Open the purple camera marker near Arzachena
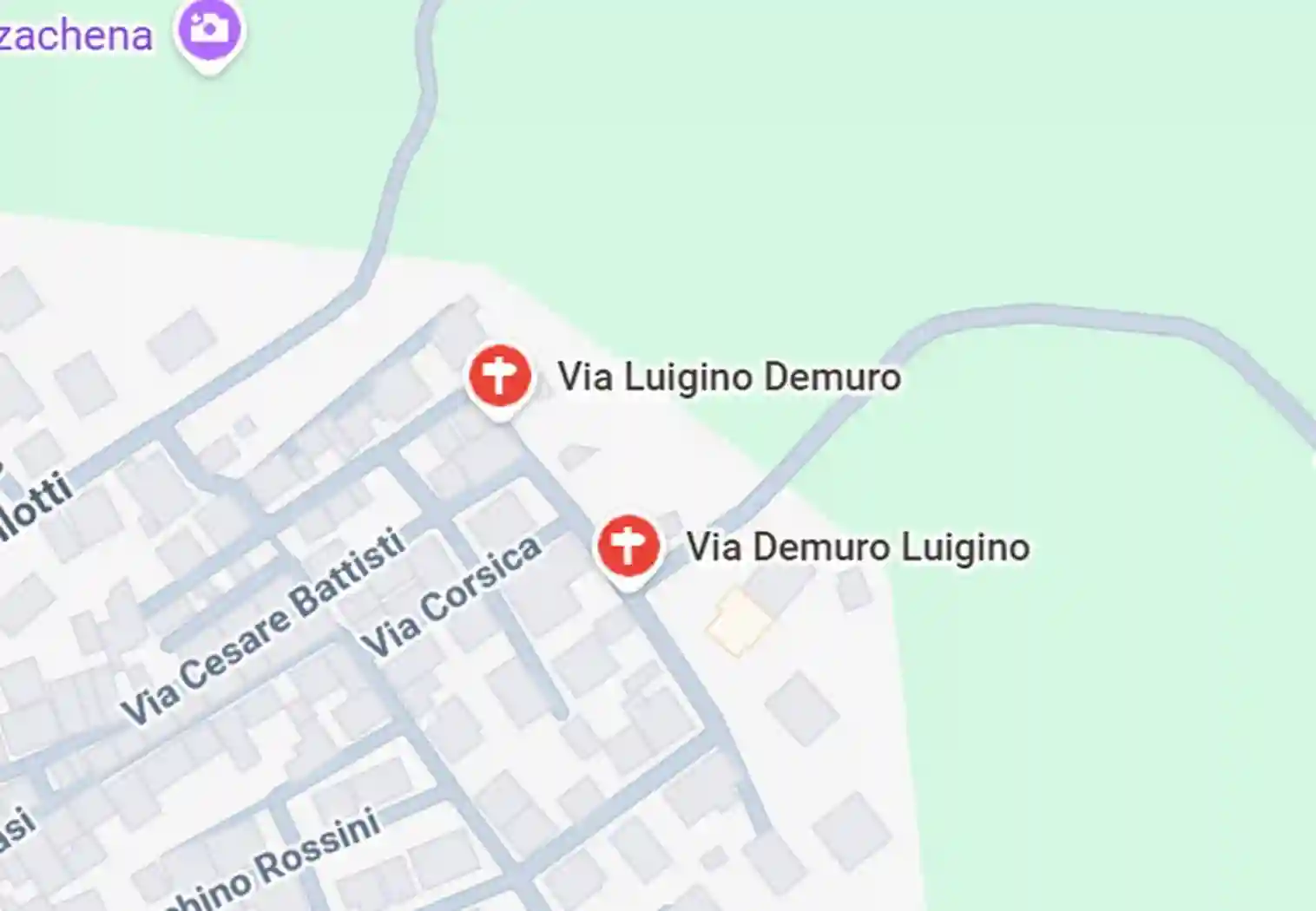1316x911 pixels. point(209,29)
